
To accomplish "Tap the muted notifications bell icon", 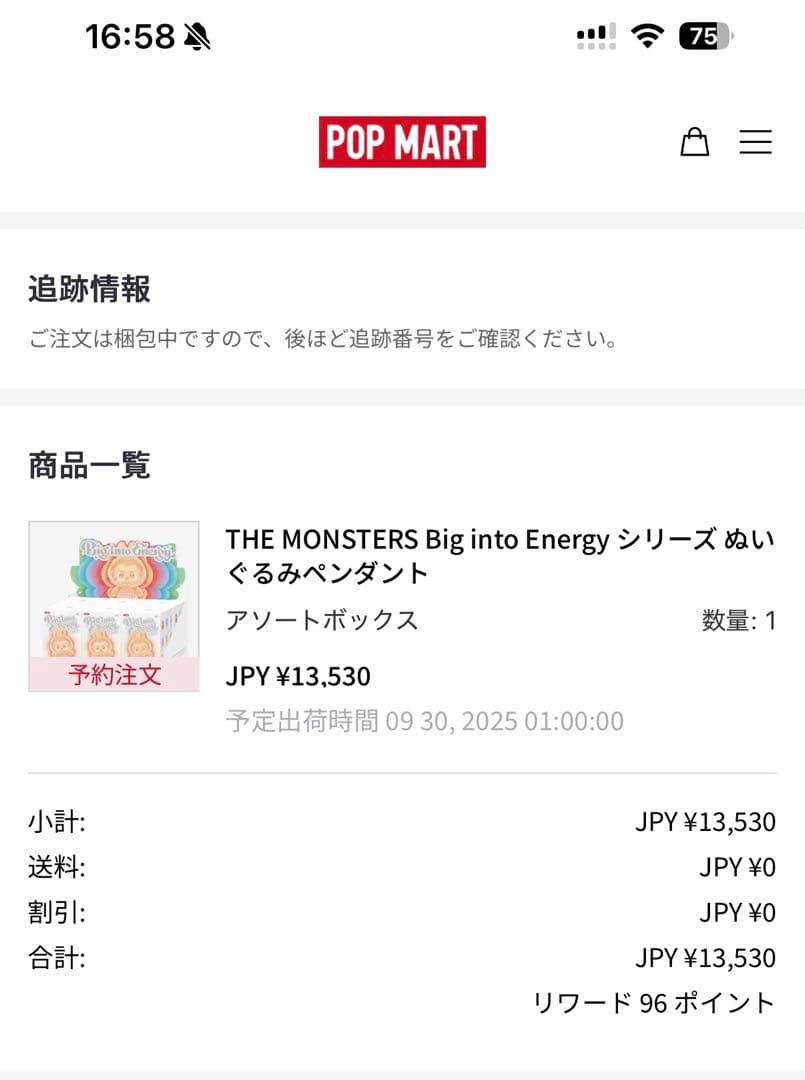I will (x=196, y=33).
